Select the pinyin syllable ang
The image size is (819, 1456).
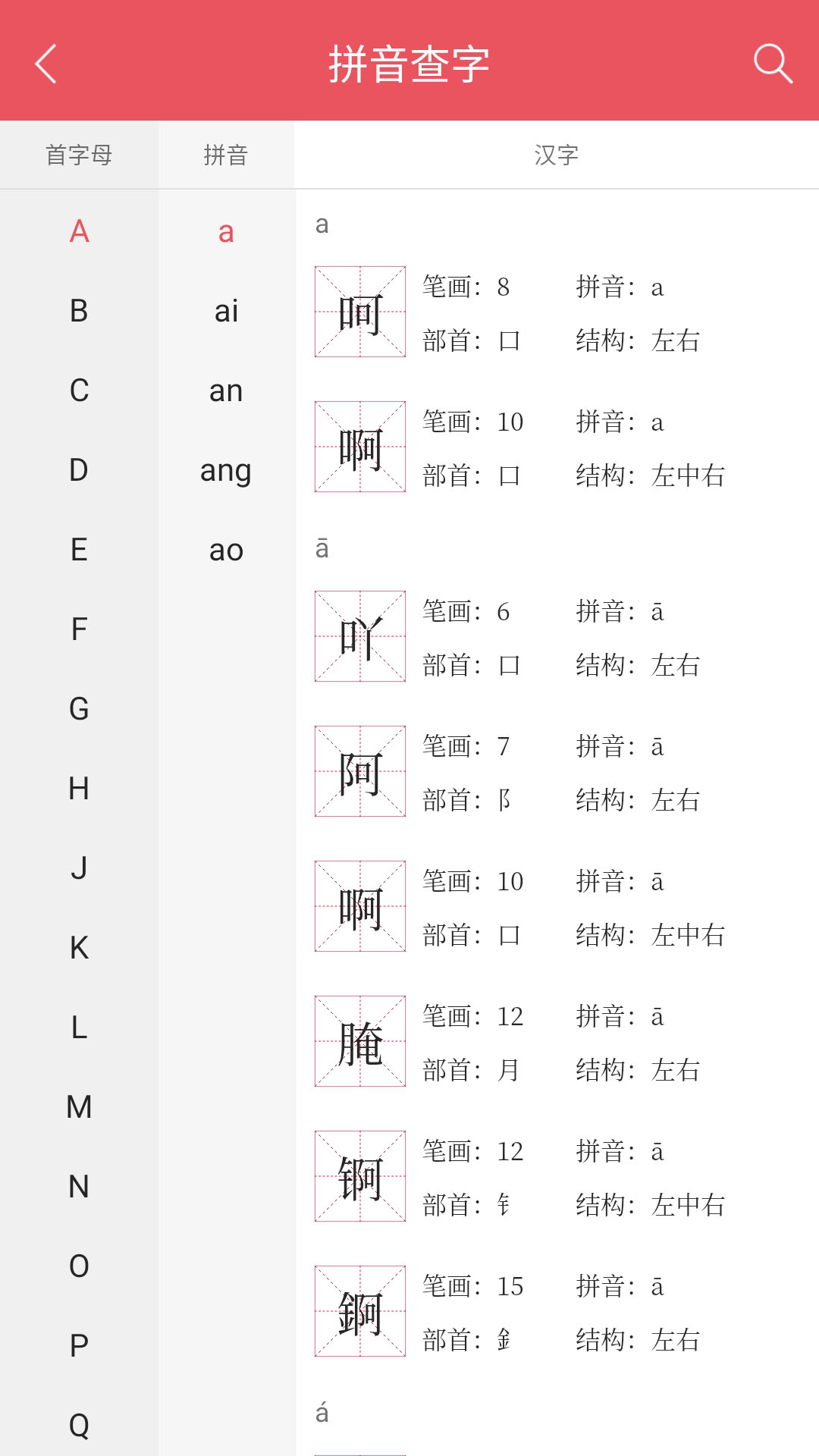226,471
